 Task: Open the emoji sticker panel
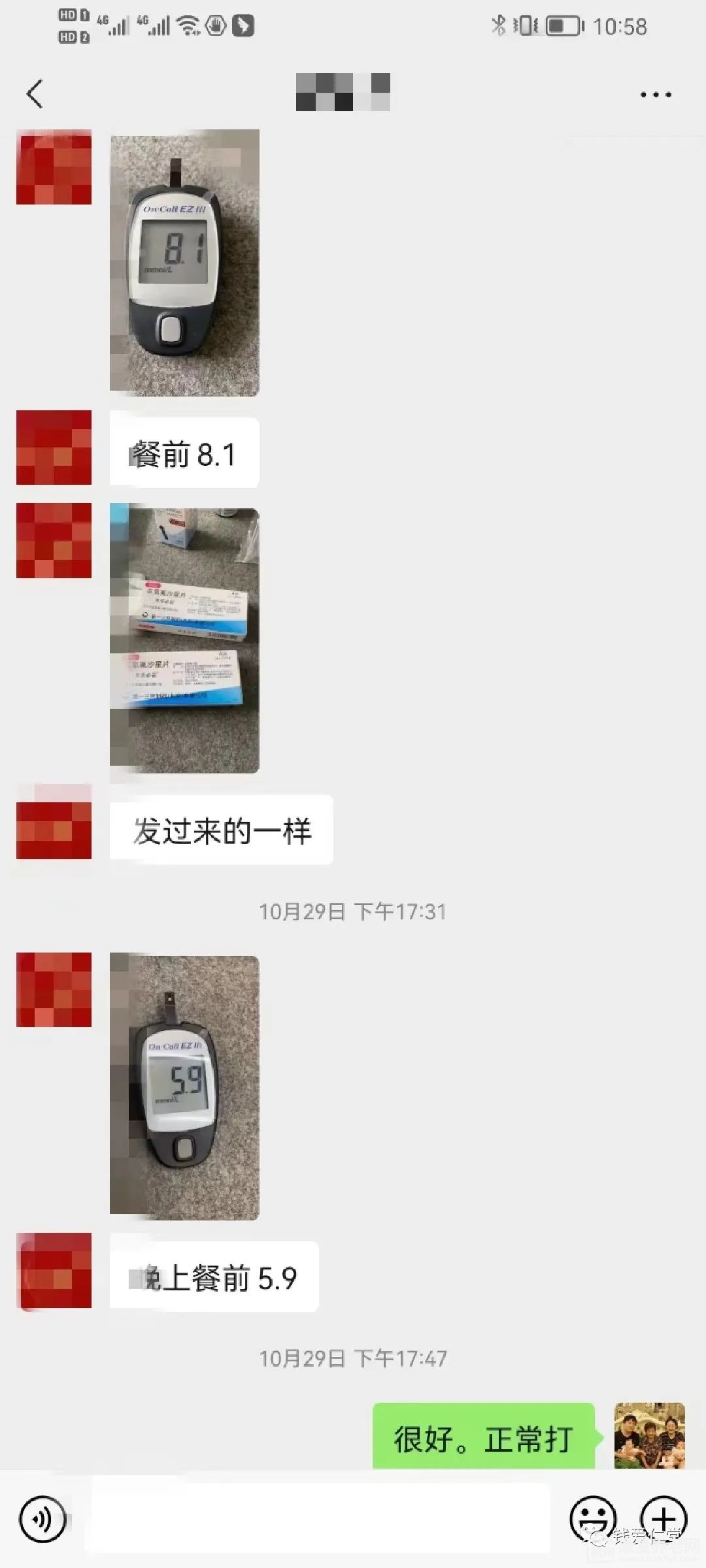[593, 1520]
